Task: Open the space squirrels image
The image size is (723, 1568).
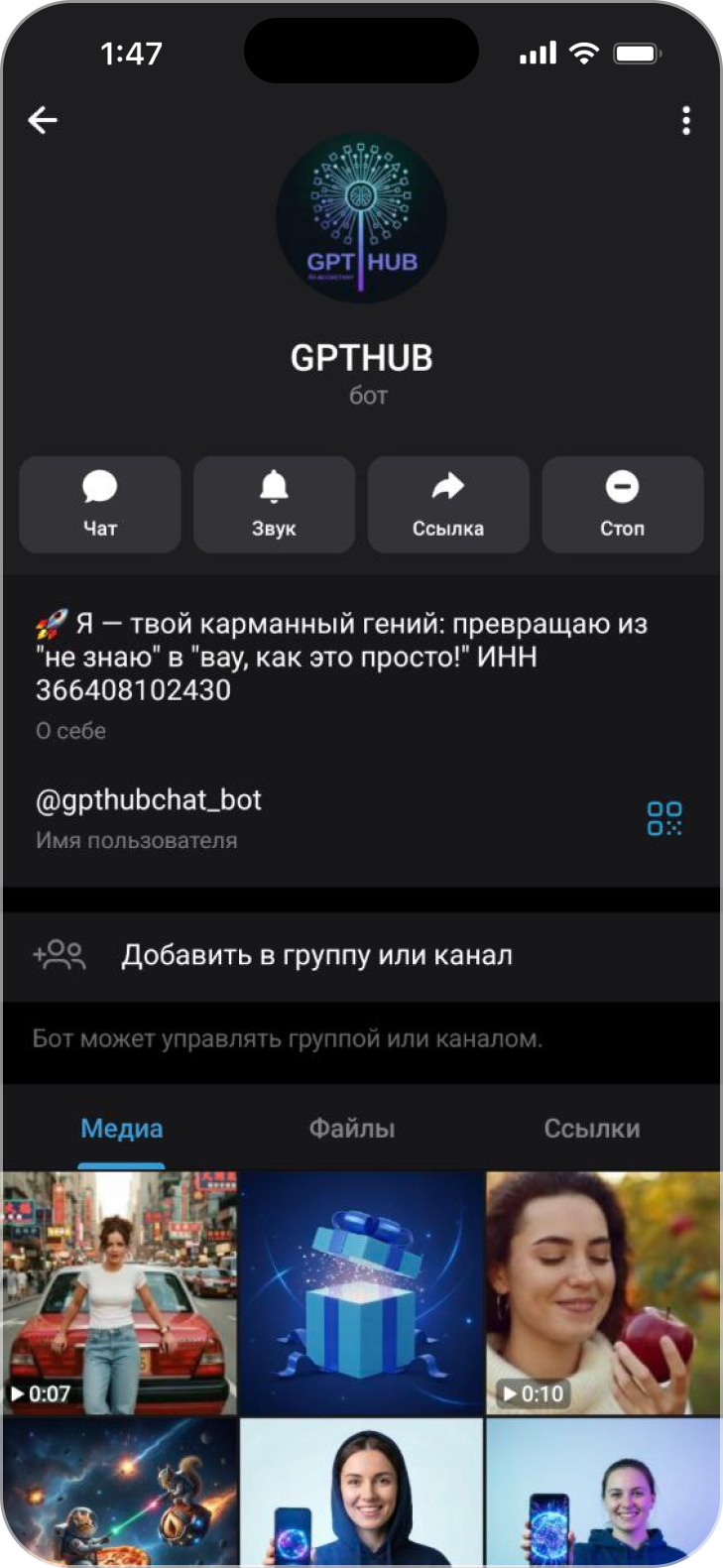Action: click(120, 1491)
